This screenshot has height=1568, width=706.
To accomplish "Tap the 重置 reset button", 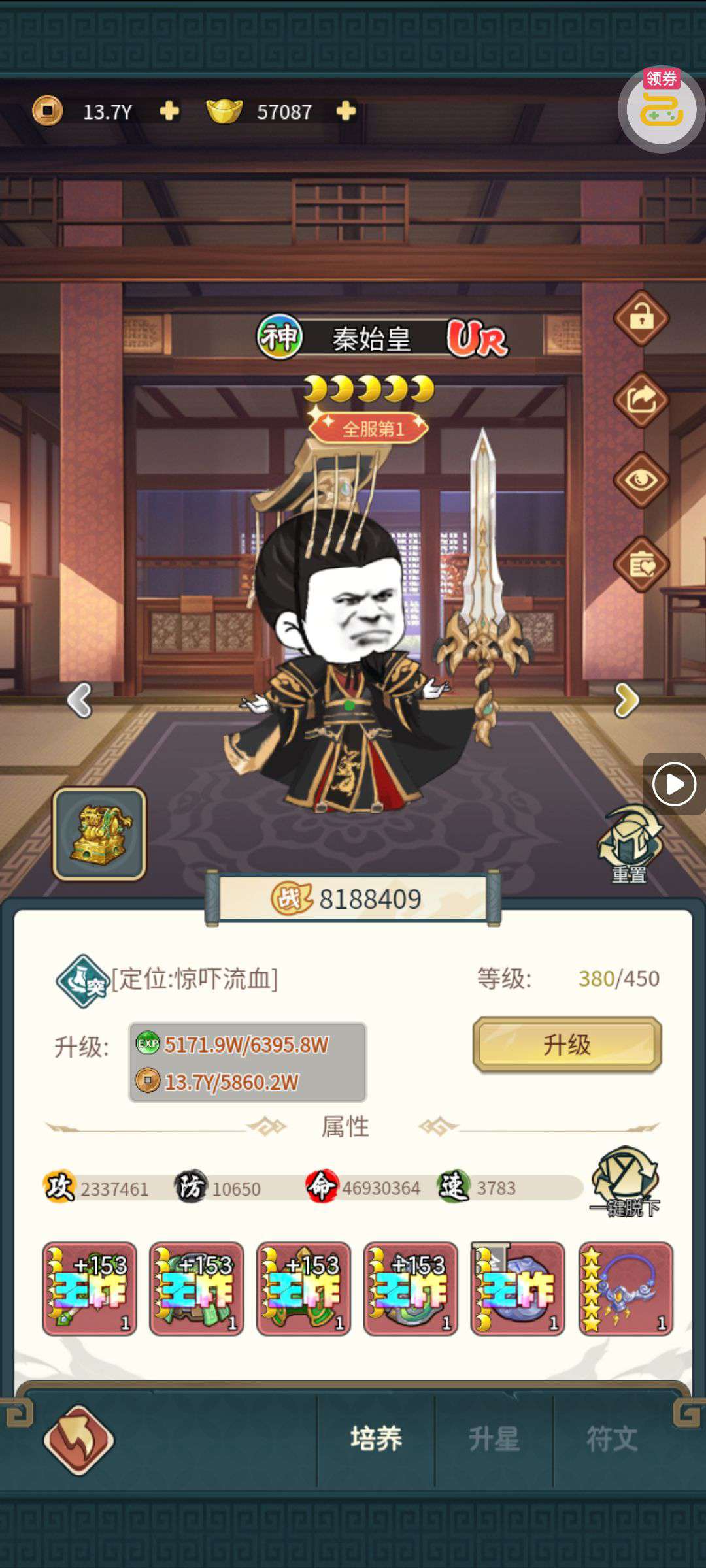I will [x=629, y=843].
